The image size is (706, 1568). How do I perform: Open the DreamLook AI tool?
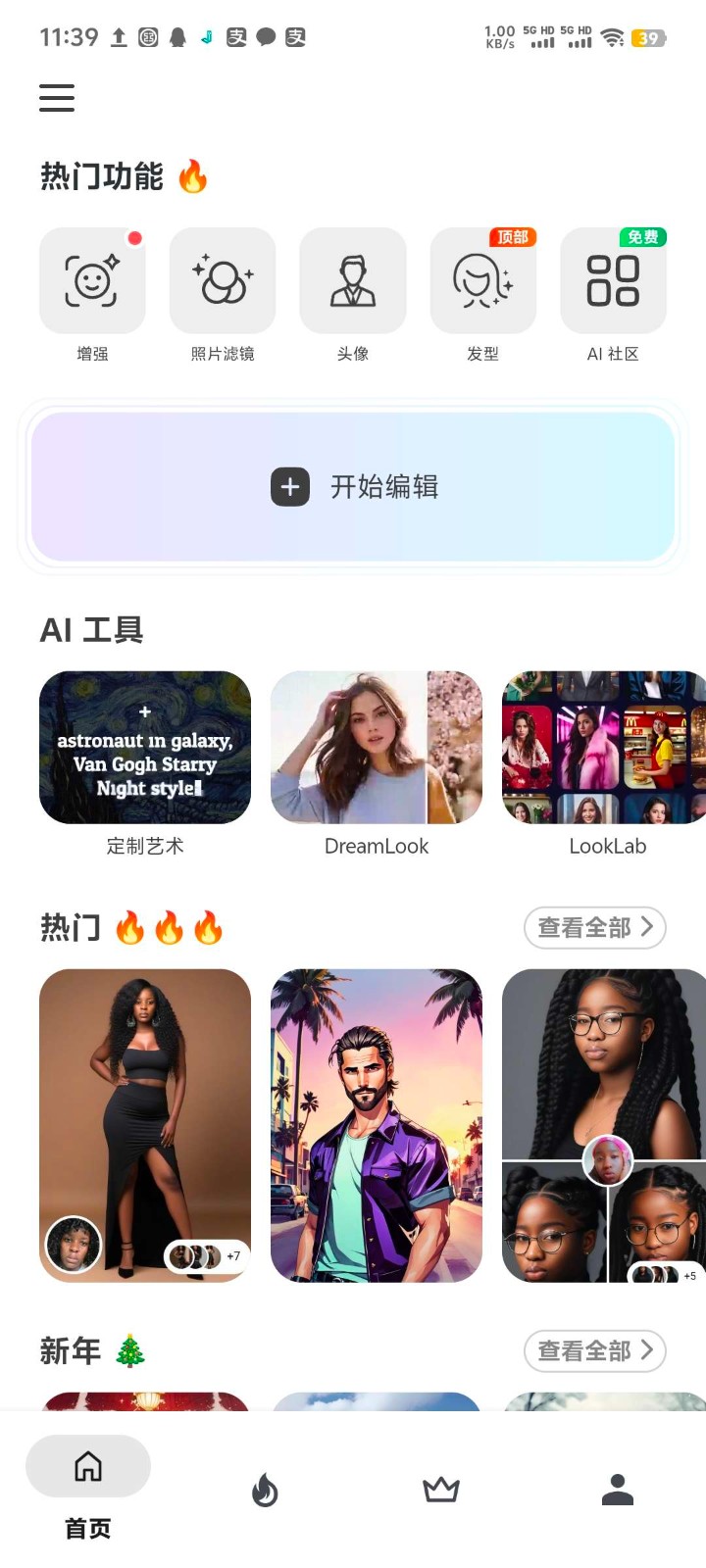377,748
